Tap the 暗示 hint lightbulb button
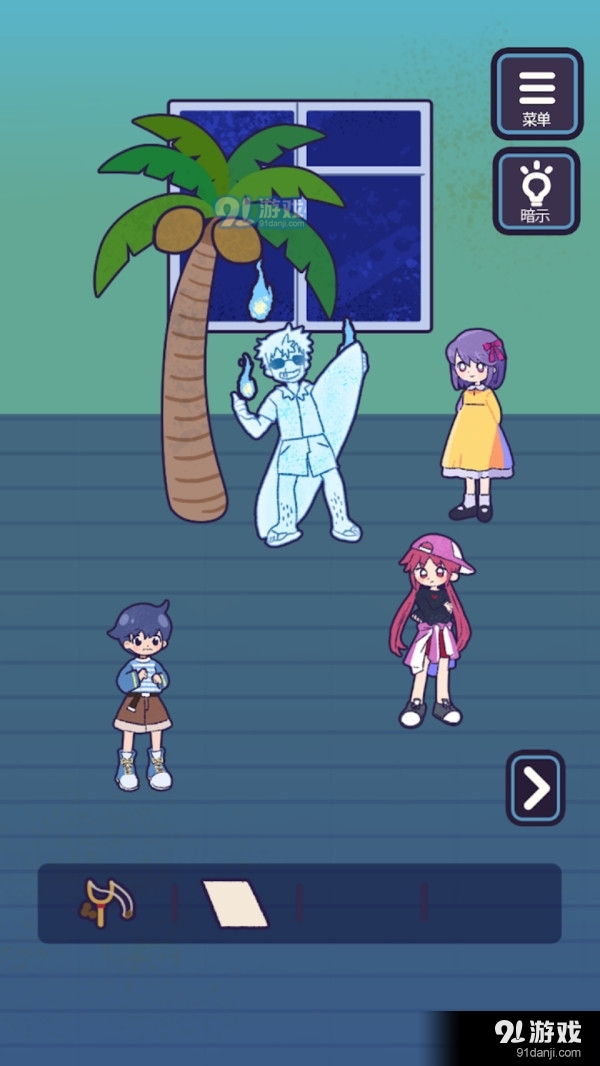This screenshot has width=600, height=1066. (x=536, y=191)
